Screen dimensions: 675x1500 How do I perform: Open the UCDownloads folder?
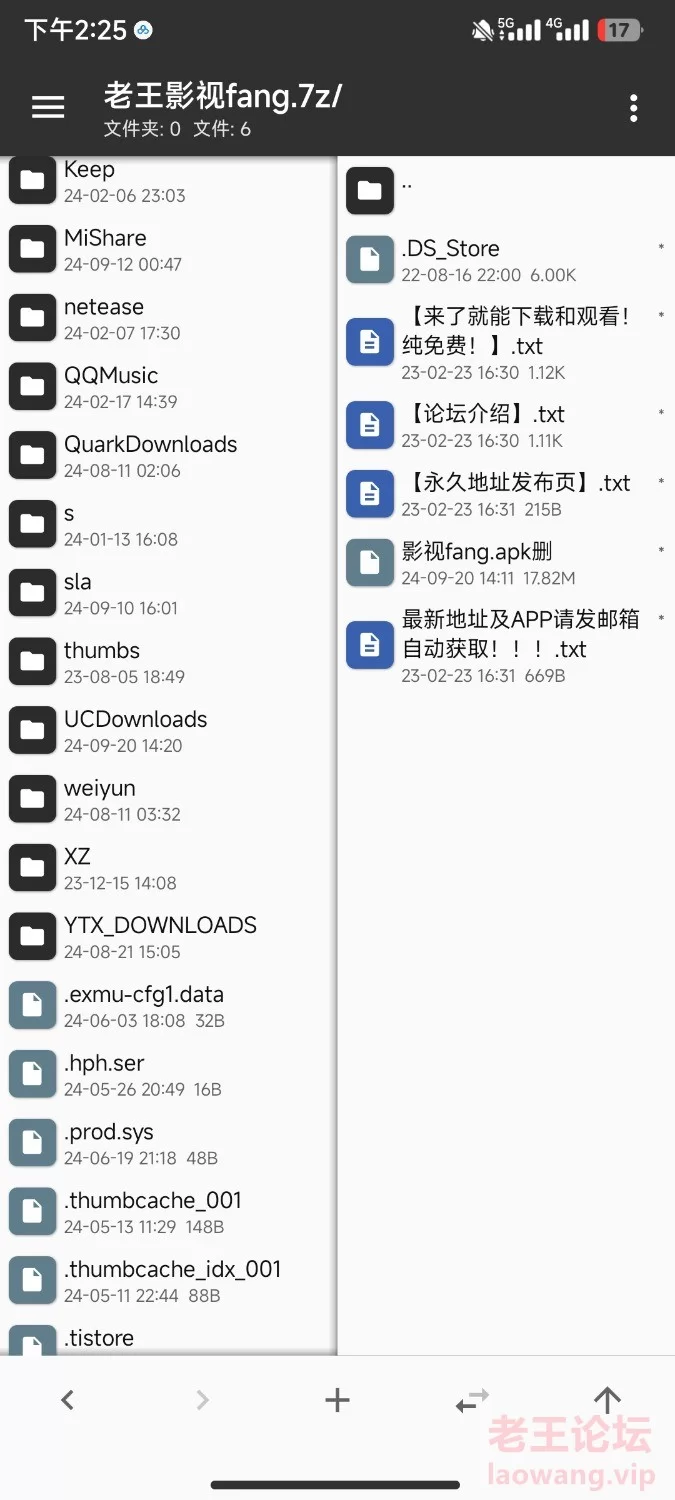click(x=168, y=730)
